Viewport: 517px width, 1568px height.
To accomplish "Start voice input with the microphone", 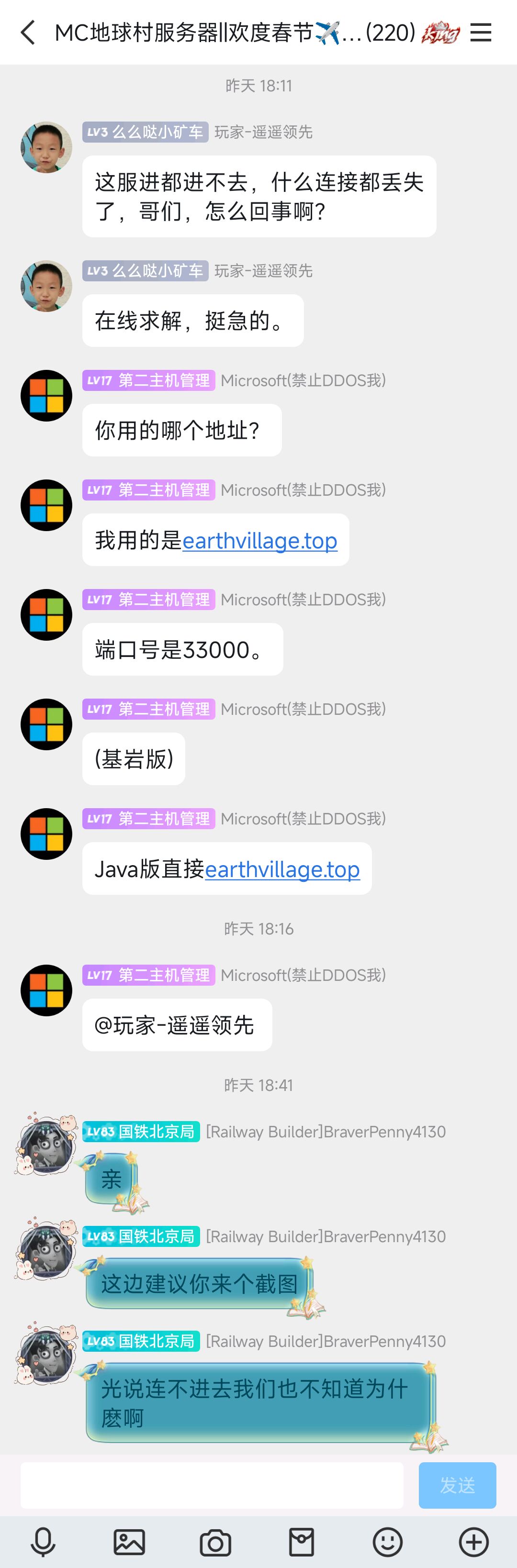I will point(43,1543).
